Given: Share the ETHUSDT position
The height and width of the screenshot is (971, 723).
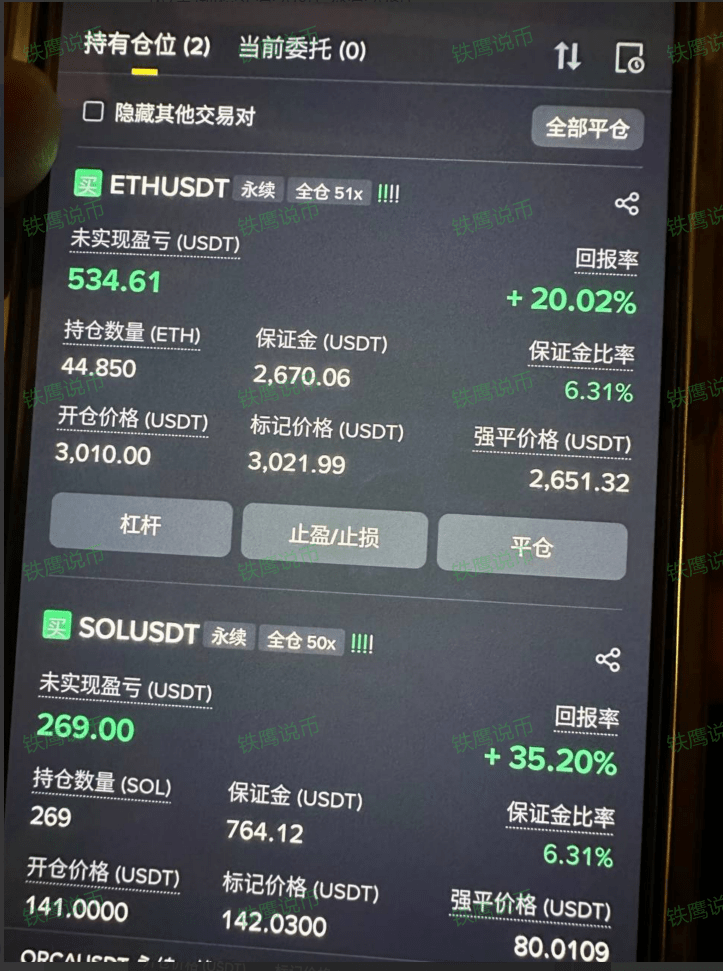Looking at the screenshot, I should coord(626,204).
